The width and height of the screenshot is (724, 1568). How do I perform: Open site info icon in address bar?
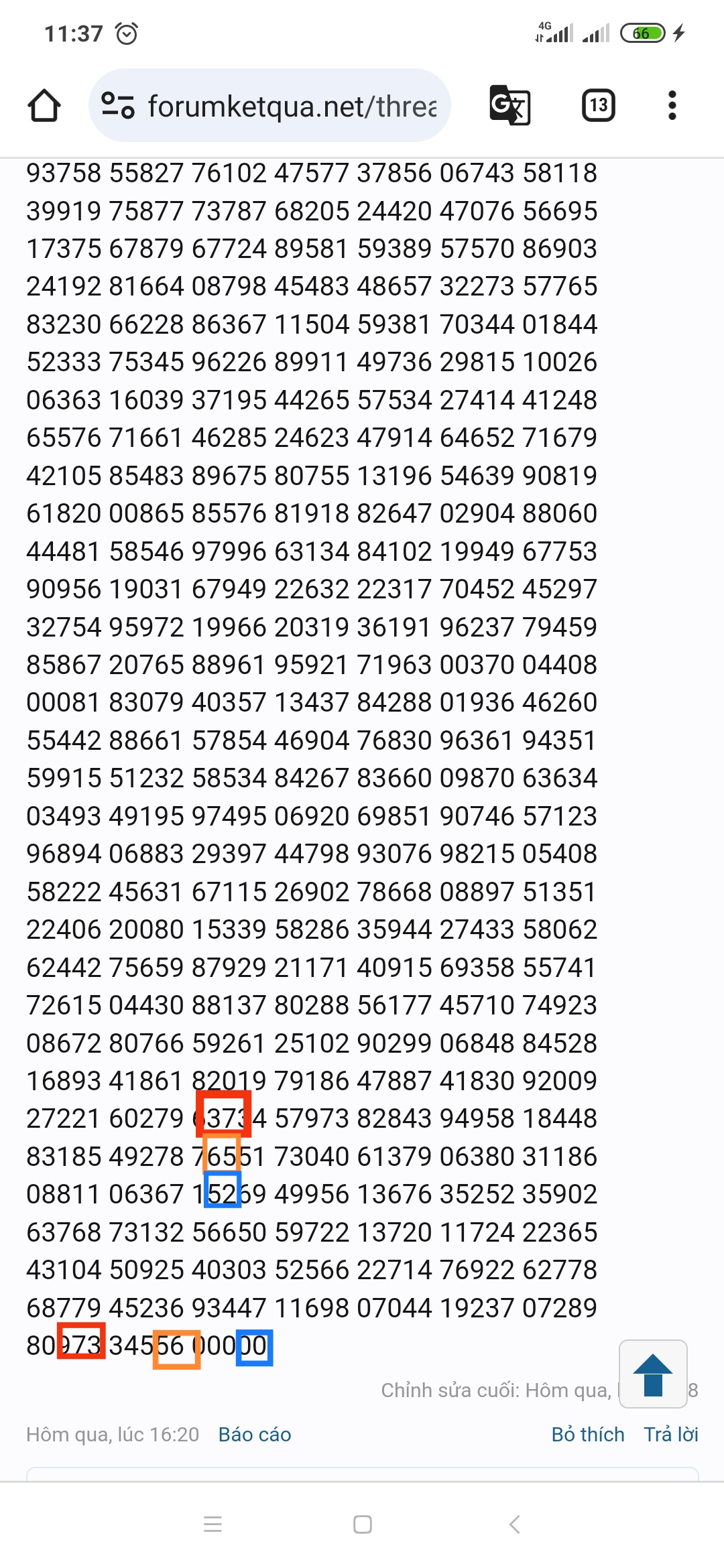[117, 105]
